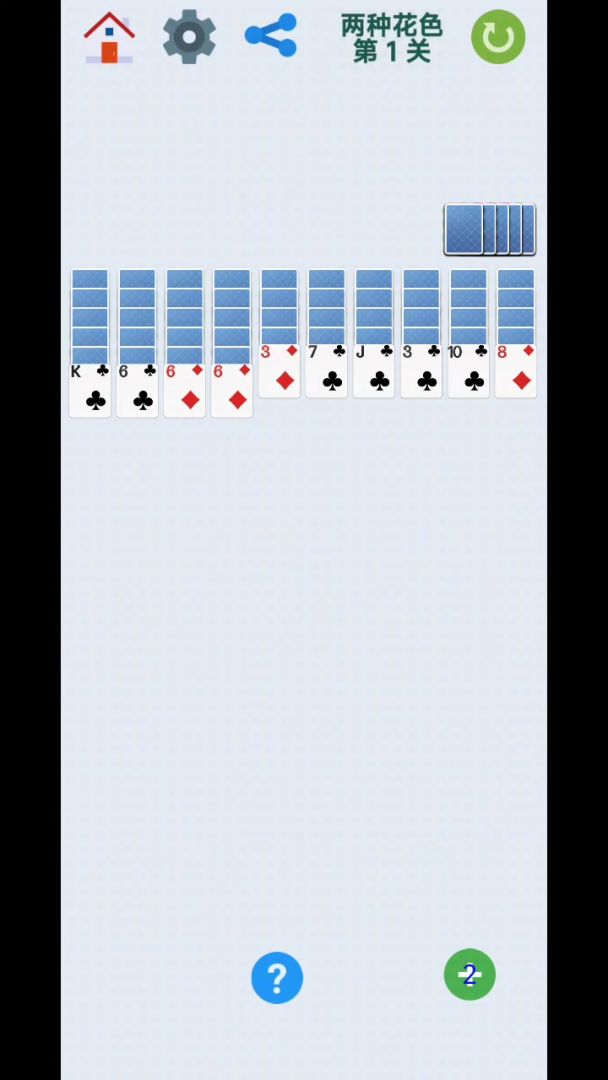Image resolution: width=608 pixels, height=1080 pixels.
Task: Select the Jack of clubs card
Action: click(x=374, y=371)
